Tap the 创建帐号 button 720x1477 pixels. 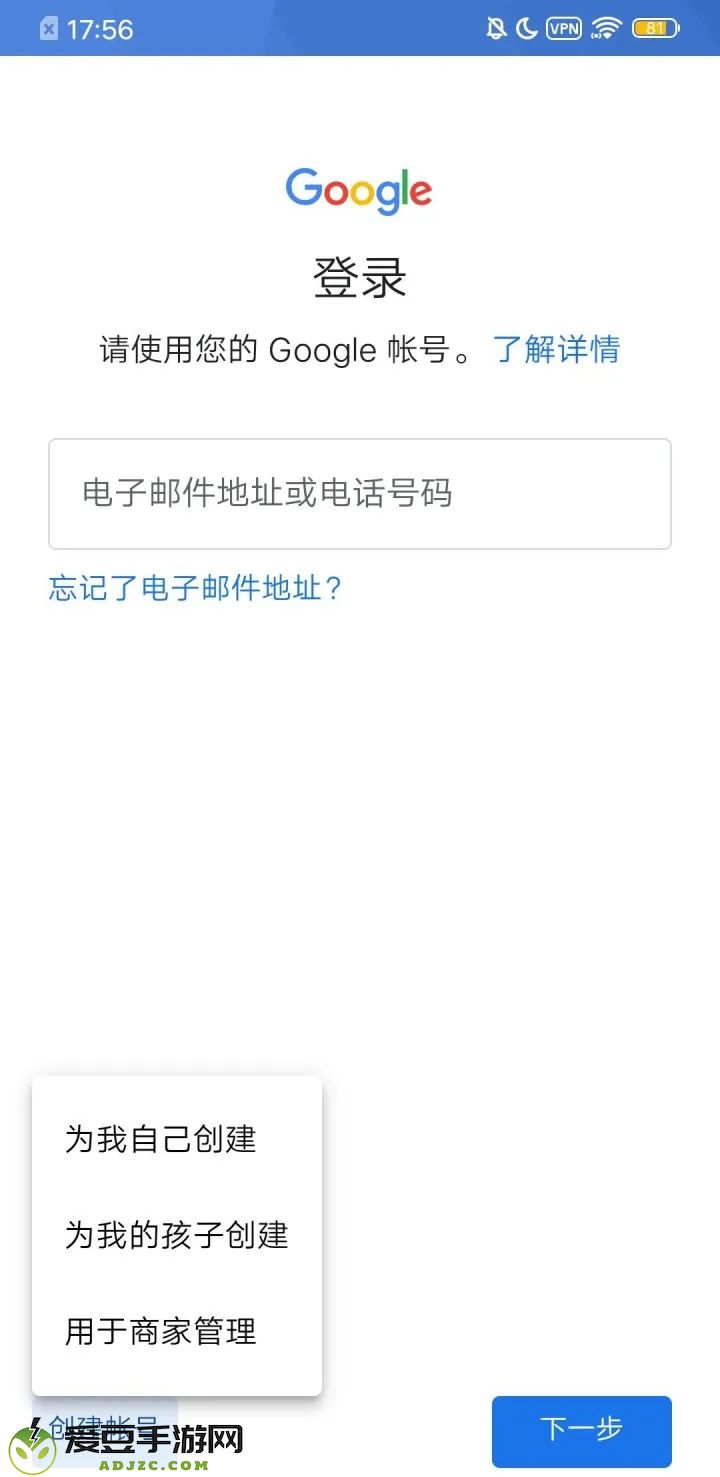[x=104, y=1427]
